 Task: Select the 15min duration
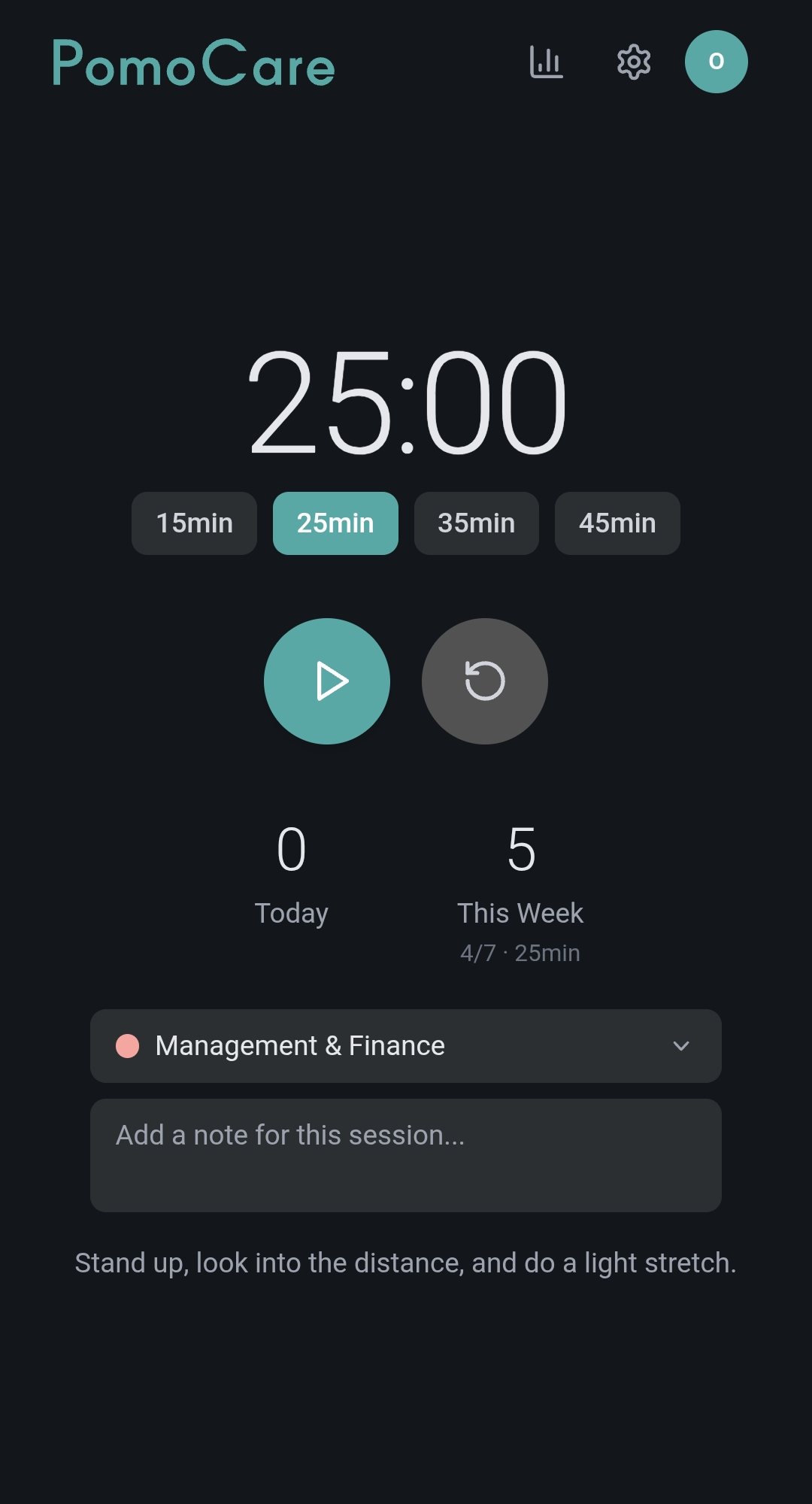pos(194,523)
